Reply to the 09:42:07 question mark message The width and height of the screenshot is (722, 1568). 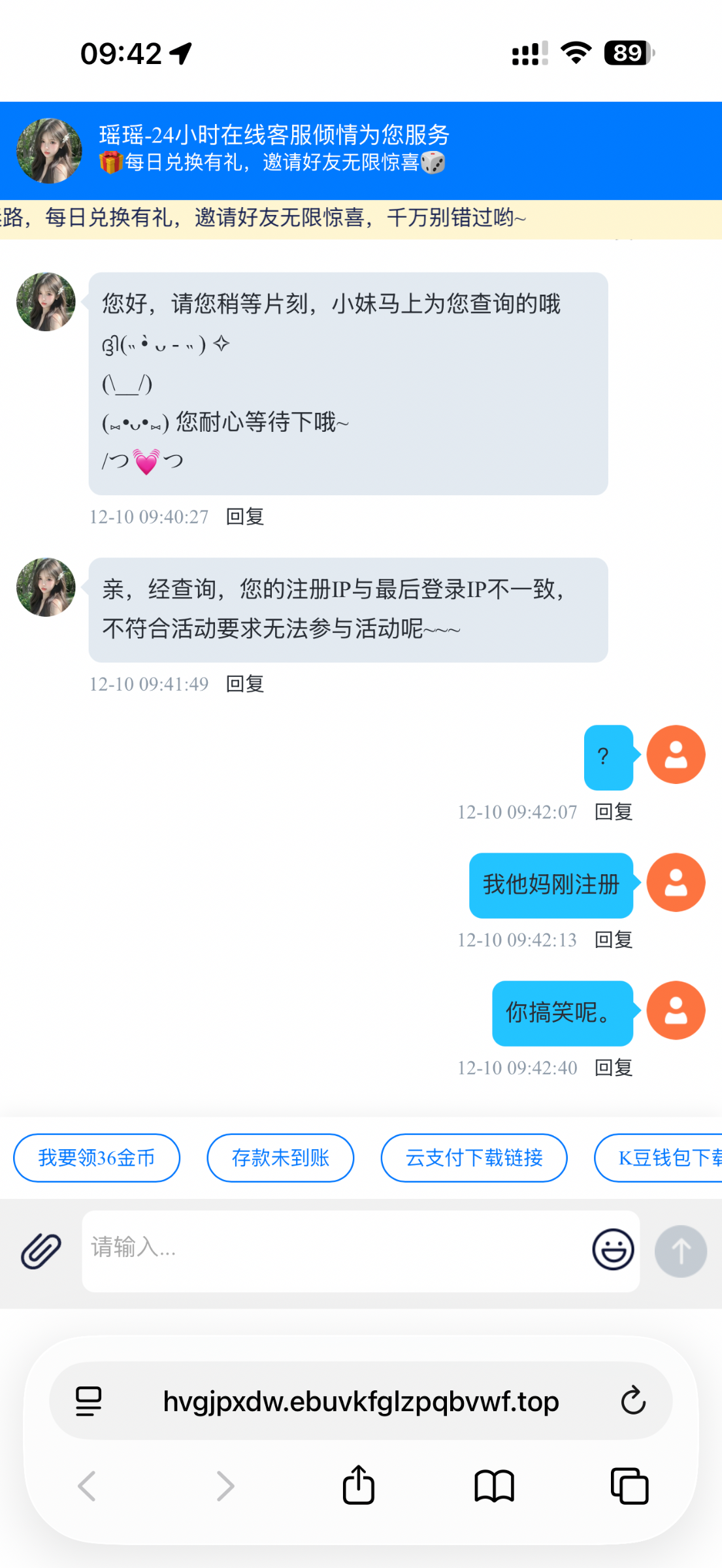coord(614,812)
